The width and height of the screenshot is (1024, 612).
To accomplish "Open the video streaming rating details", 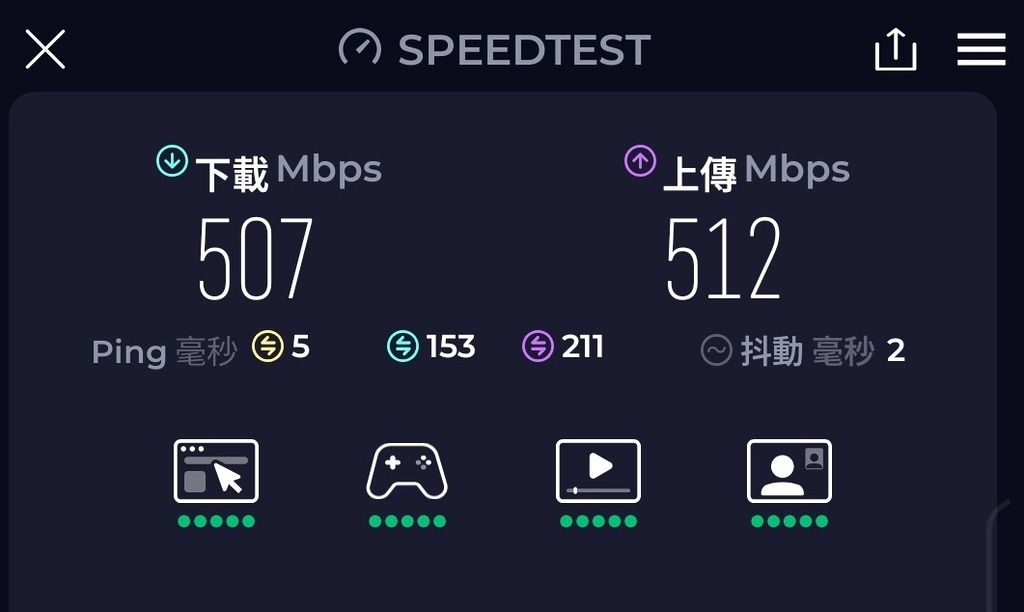I will coord(598,472).
